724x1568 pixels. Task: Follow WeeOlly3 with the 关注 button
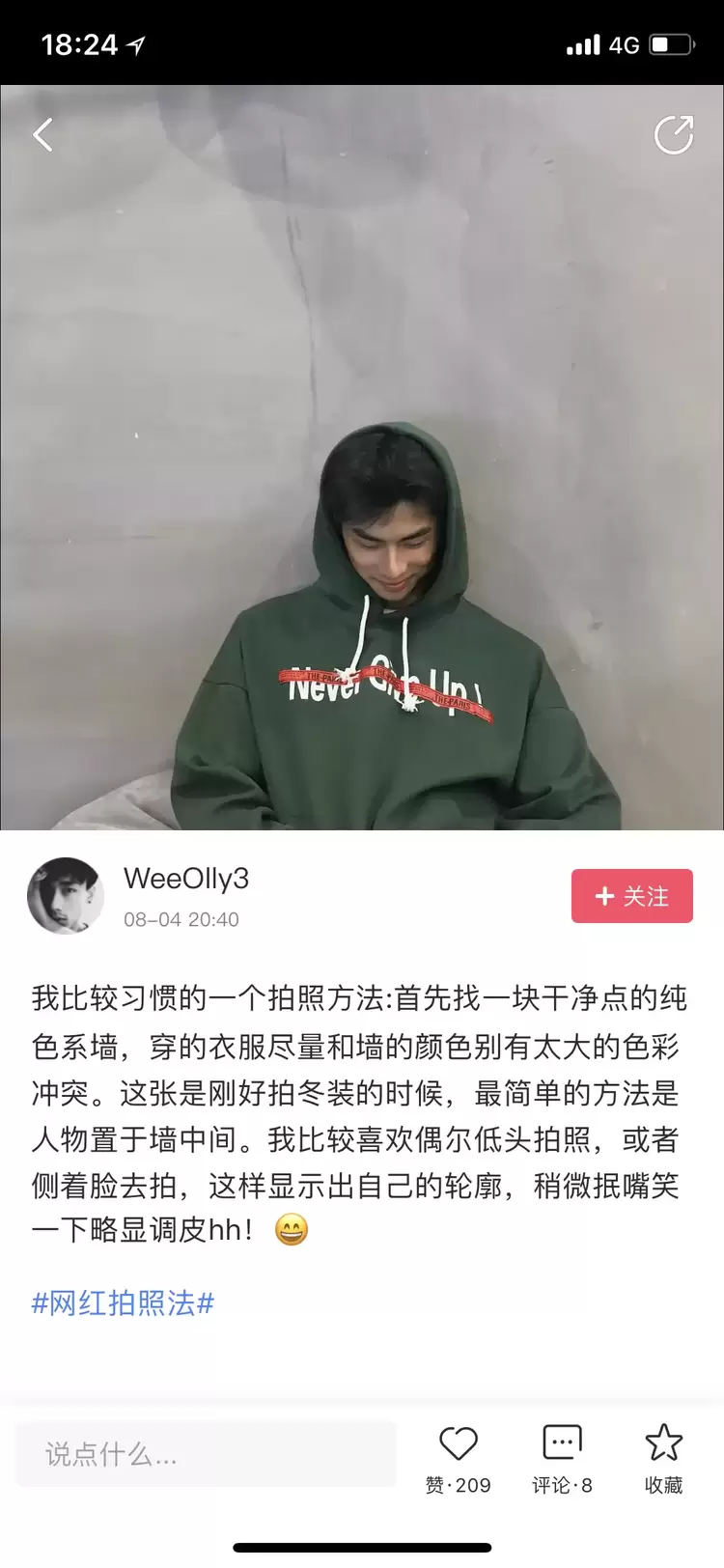631,896
